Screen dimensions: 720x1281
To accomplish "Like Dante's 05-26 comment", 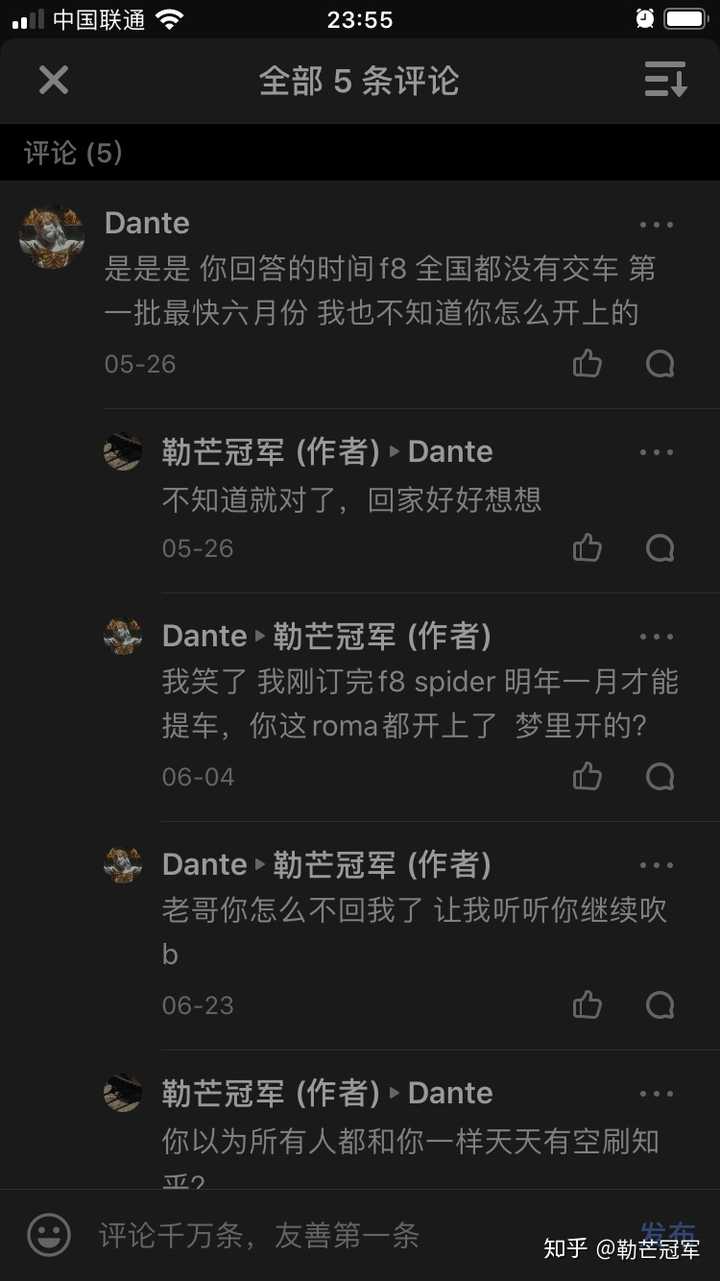I will click(587, 363).
